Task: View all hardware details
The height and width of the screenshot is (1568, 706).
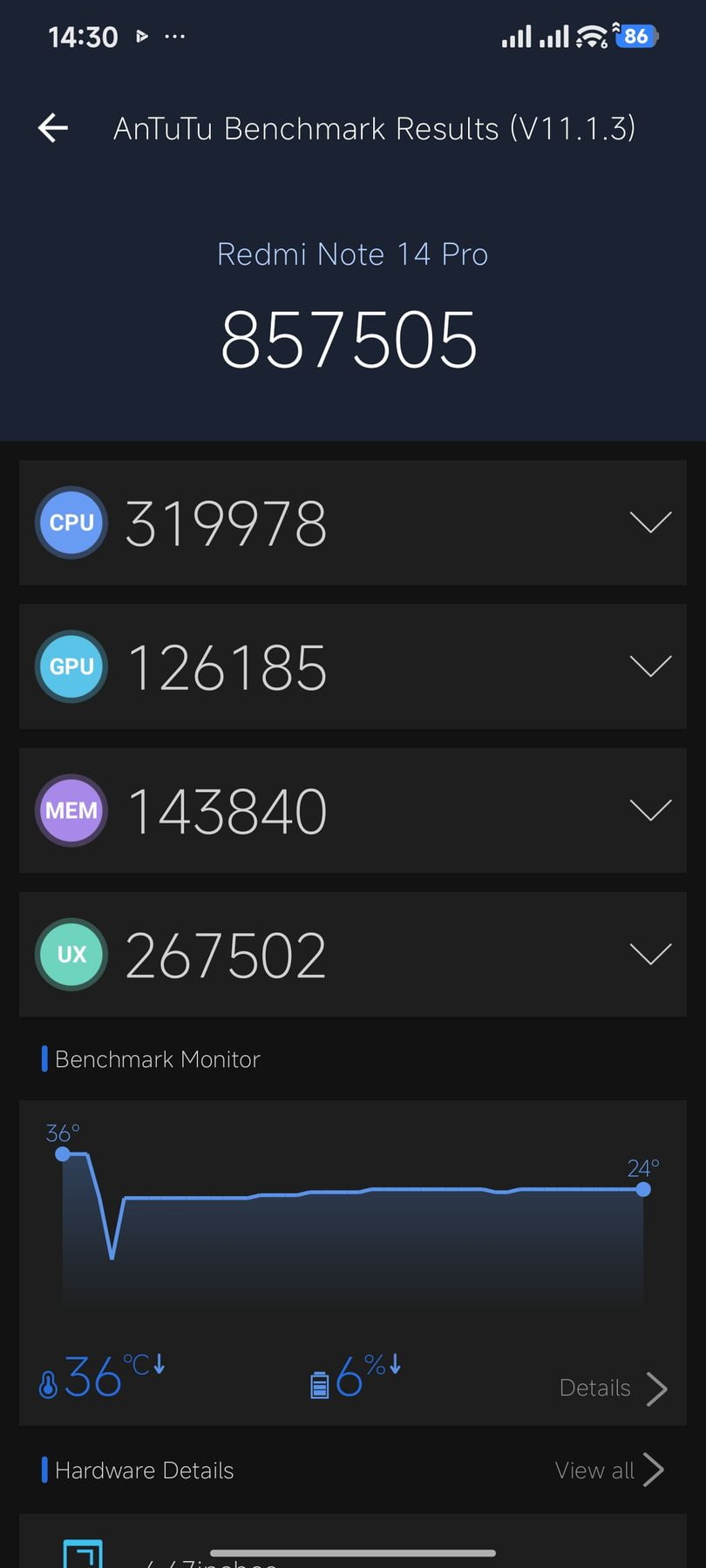Action: pyautogui.click(x=609, y=1470)
